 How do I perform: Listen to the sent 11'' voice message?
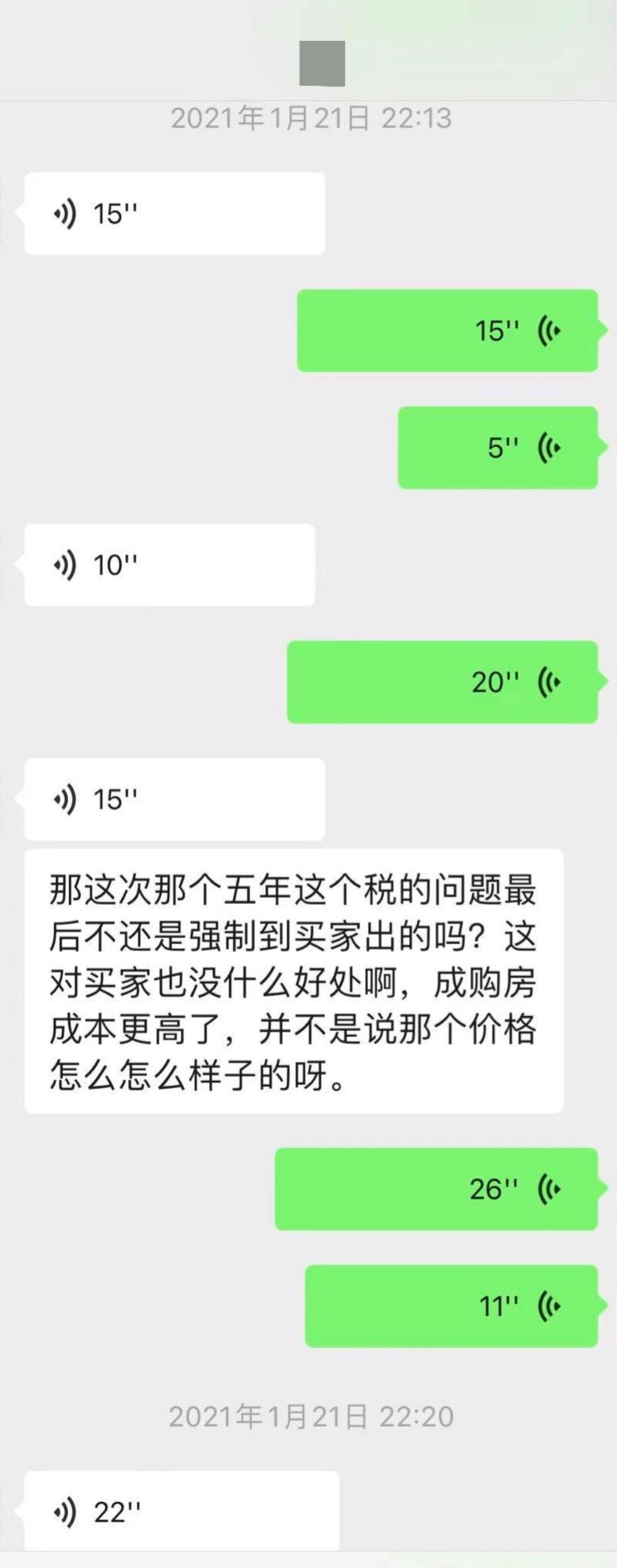pos(451,1306)
